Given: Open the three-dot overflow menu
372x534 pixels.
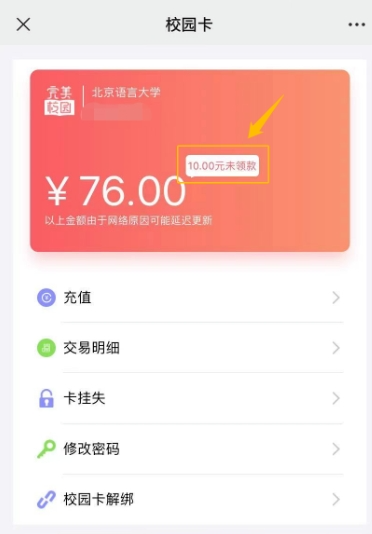Looking at the screenshot, I should point(356,25).
